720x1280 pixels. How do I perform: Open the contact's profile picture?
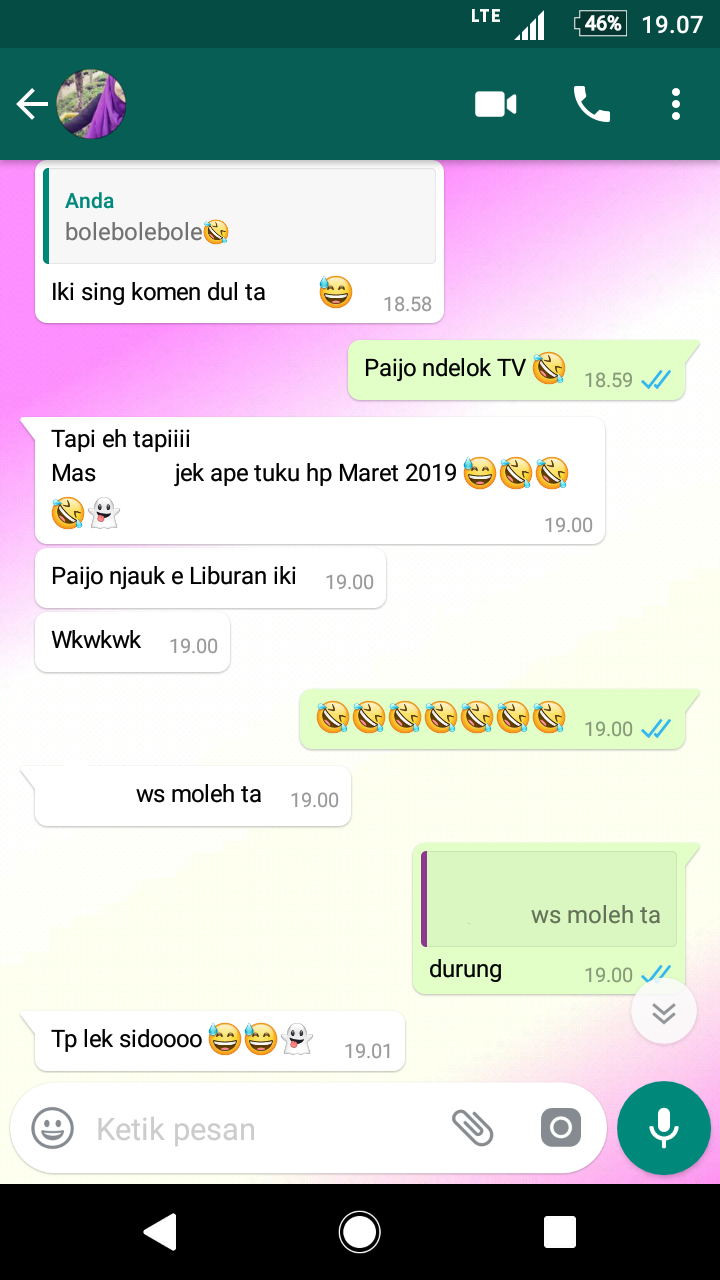(91, 104)
